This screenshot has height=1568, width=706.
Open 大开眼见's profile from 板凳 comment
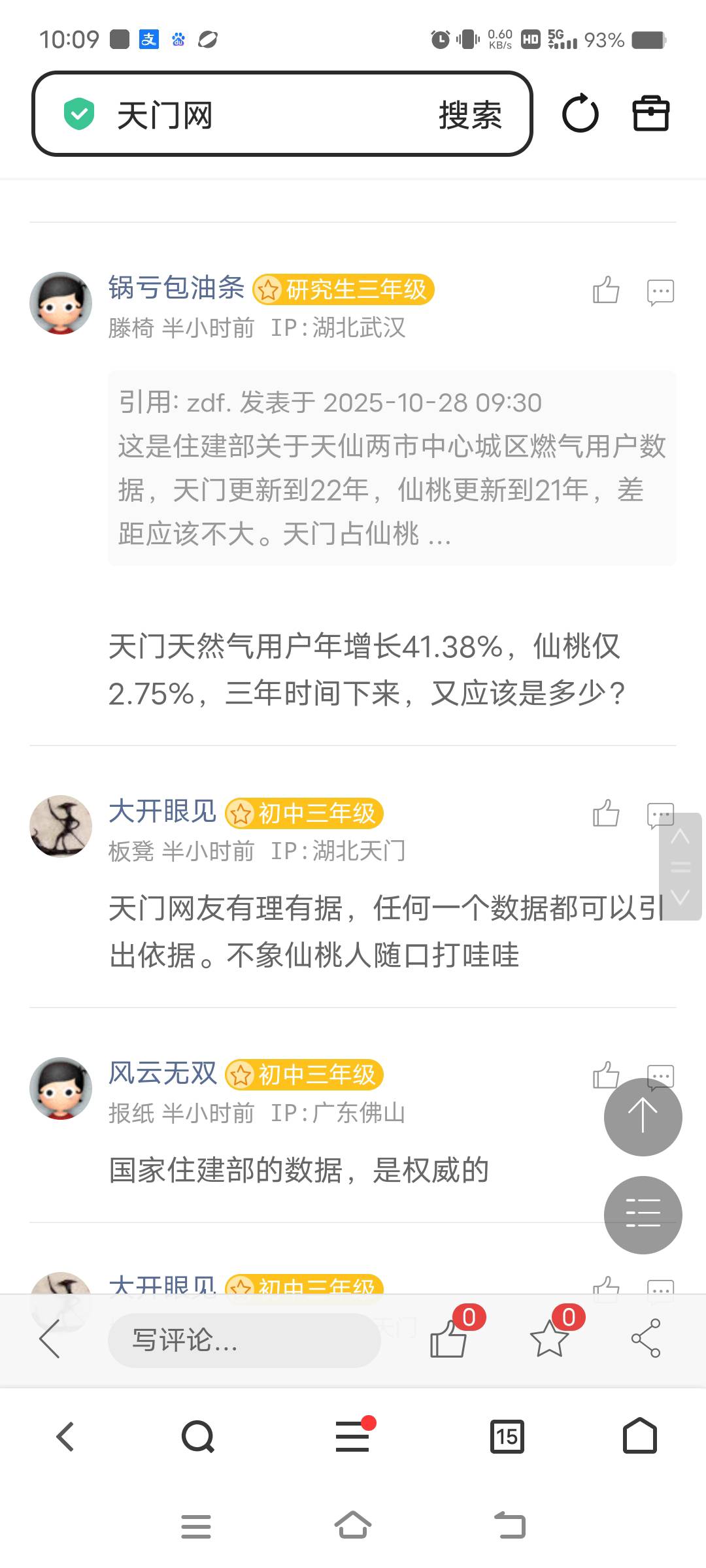[162, 811]
